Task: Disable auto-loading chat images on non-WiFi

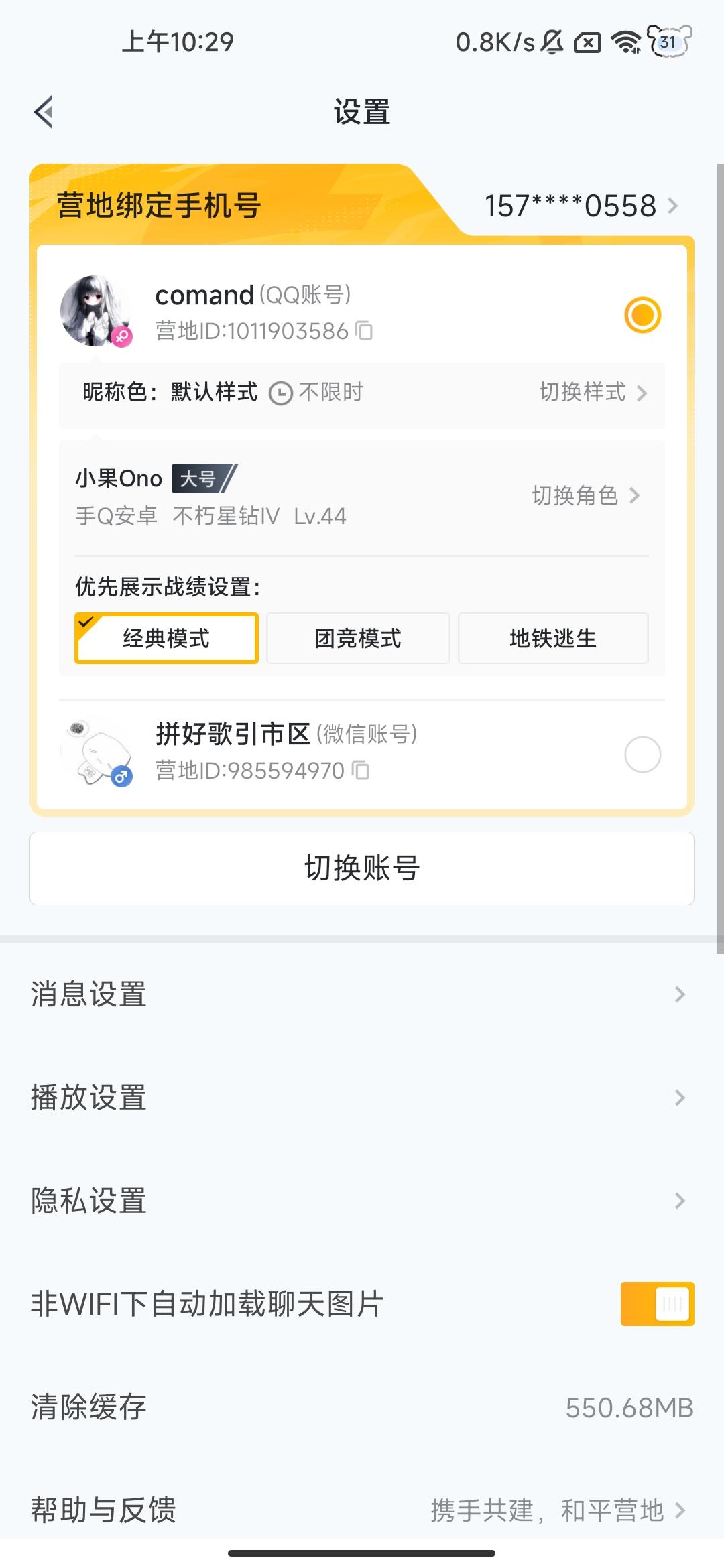Action: point(657,1303)
